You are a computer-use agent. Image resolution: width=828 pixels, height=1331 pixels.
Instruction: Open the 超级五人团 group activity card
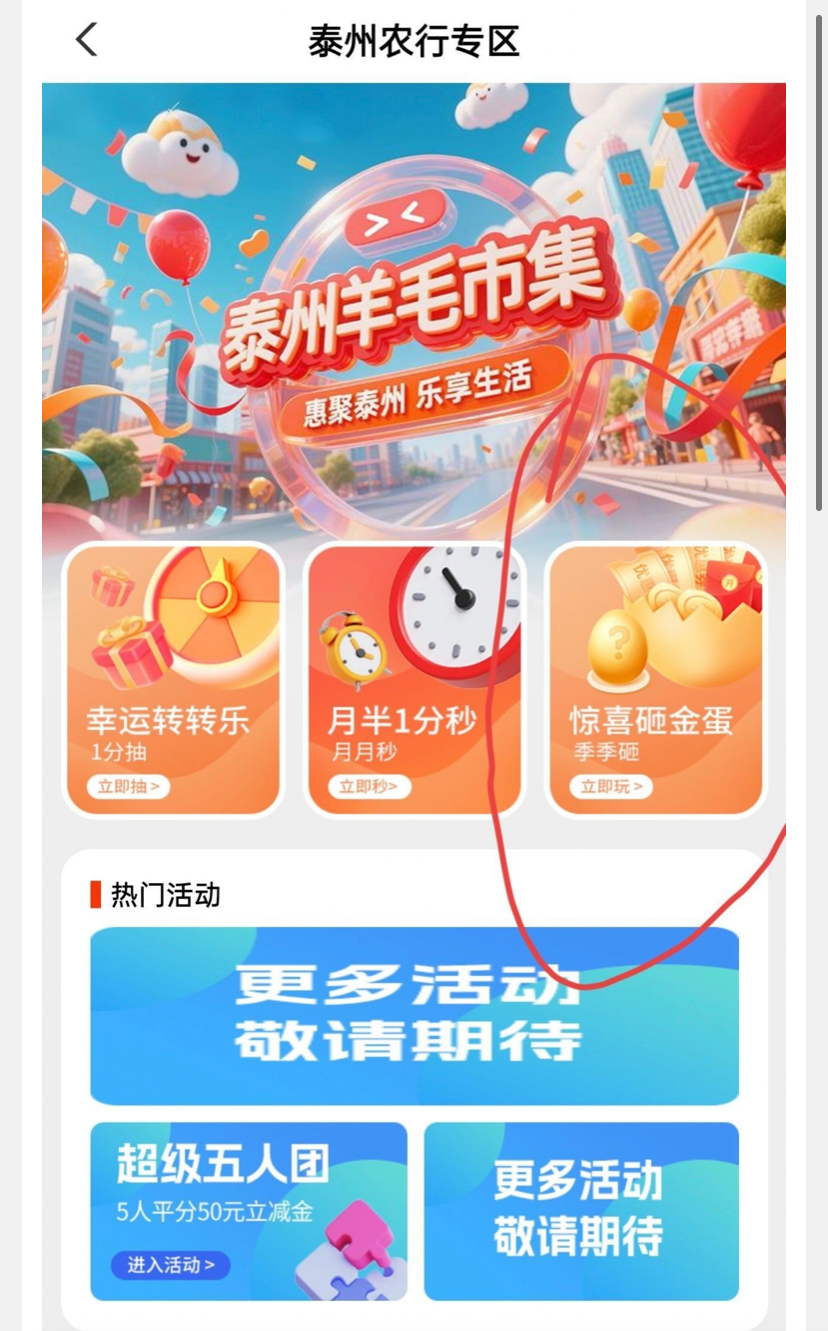point(248,1190)
